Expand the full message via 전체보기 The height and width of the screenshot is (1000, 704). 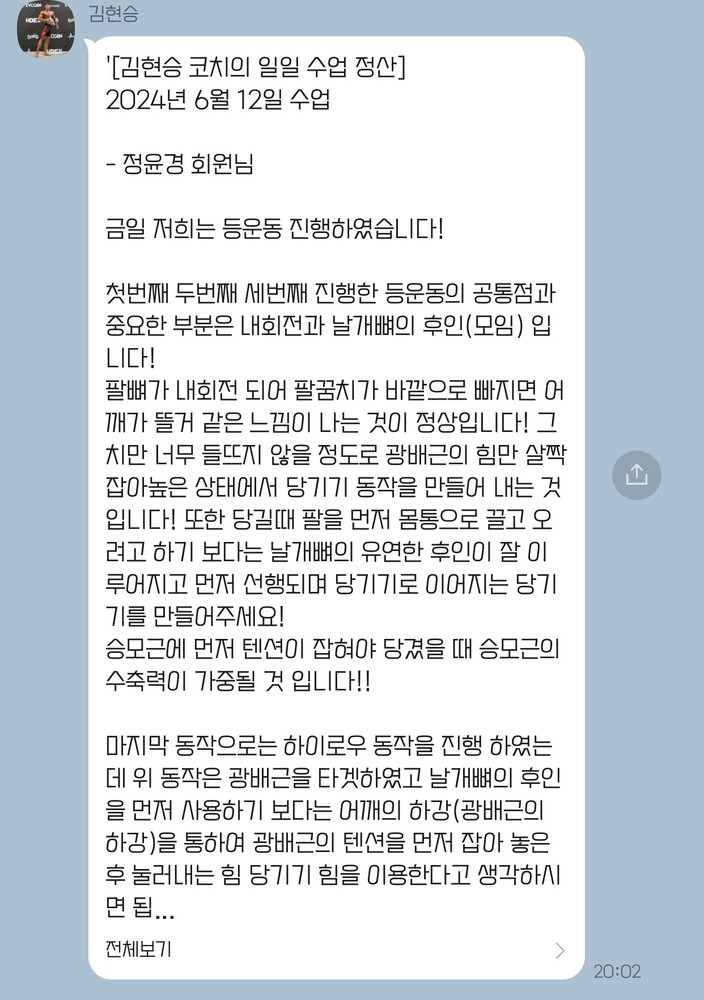(x=138, y=948)
